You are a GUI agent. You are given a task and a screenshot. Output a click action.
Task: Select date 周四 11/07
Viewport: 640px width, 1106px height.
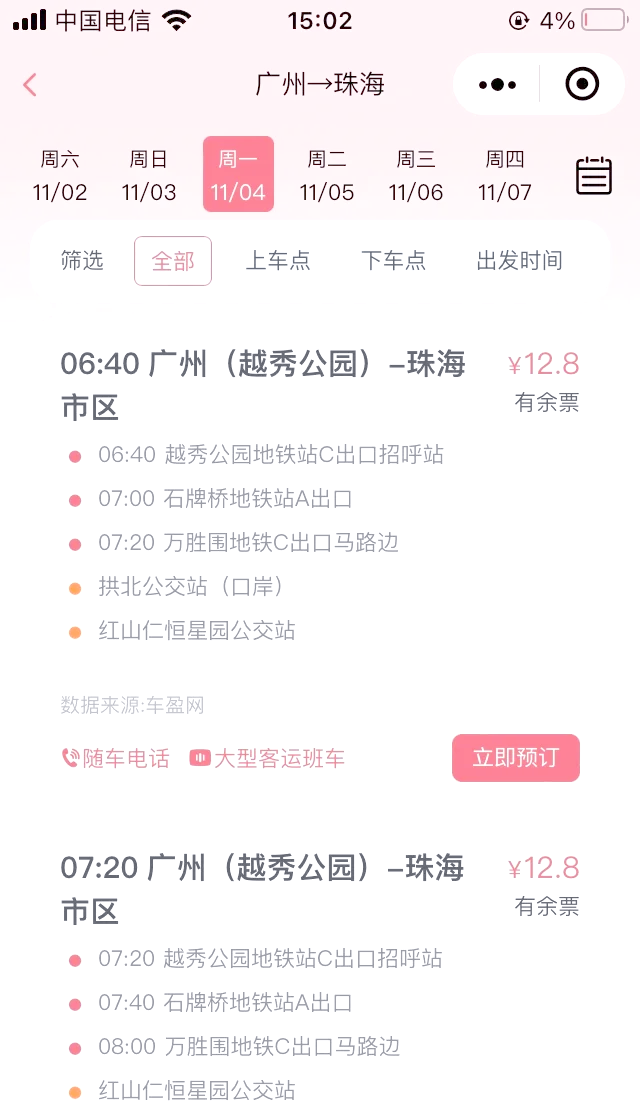pos(505,175)
